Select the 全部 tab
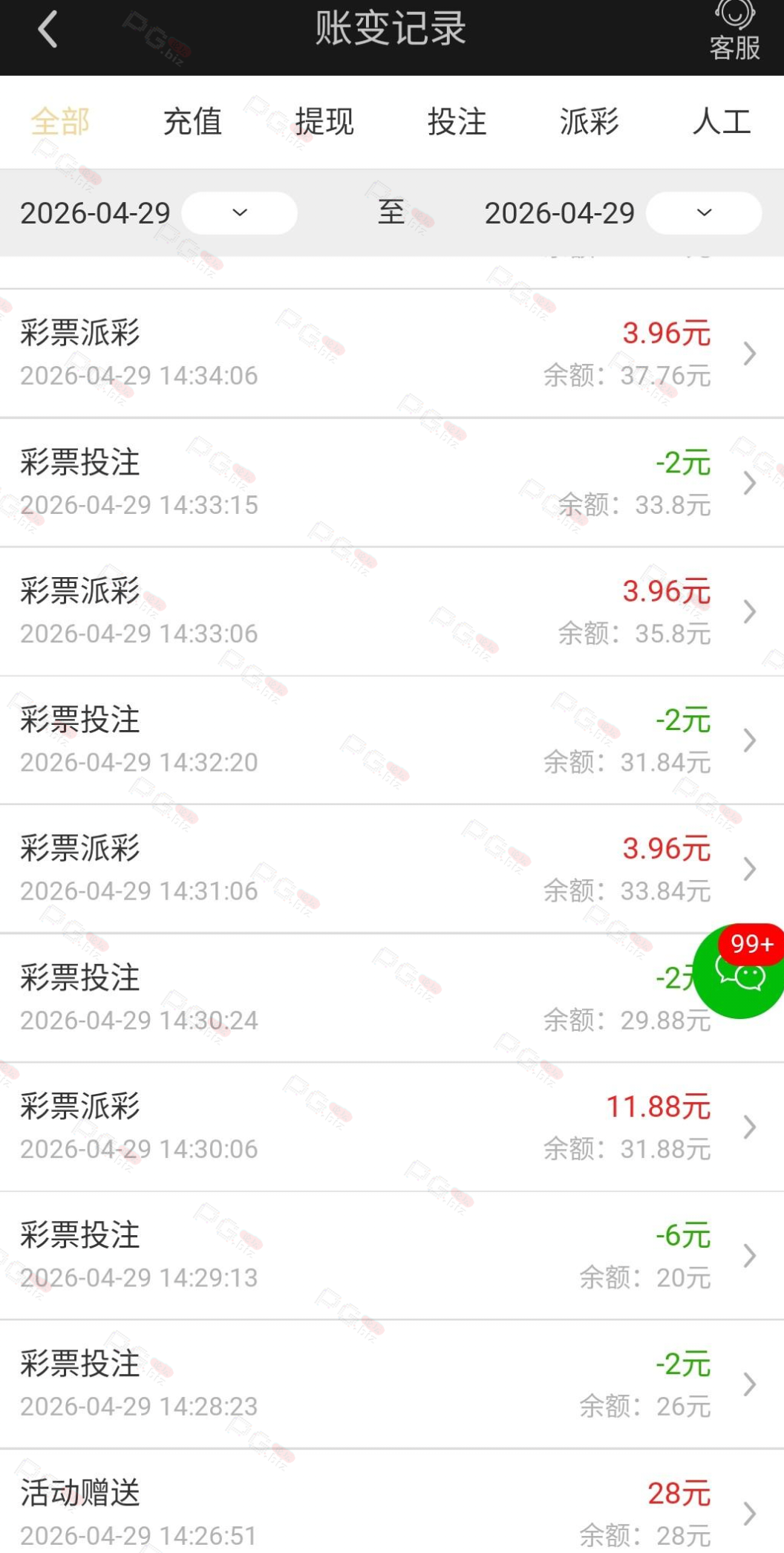The image size is (784, 1553). [x=60, y=122]
